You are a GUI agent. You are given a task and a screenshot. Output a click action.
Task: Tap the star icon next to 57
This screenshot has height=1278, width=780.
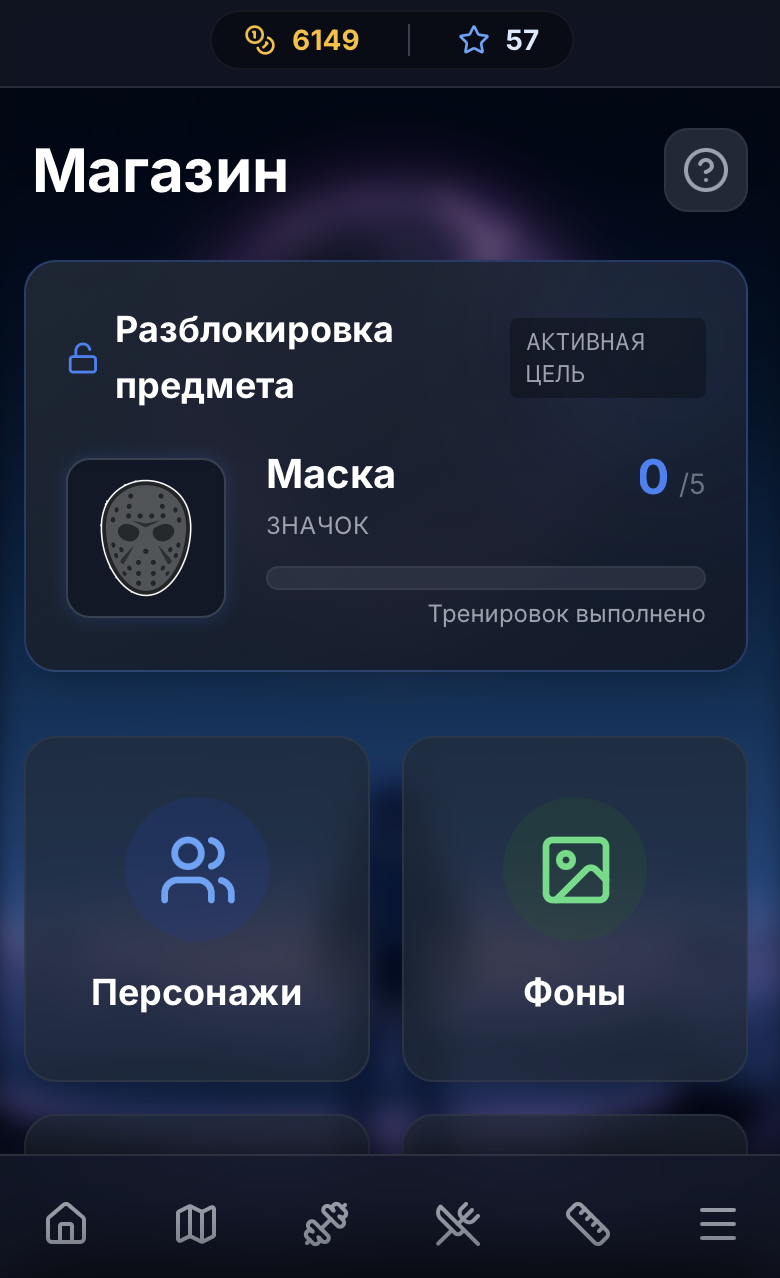(x=473, y=40)
